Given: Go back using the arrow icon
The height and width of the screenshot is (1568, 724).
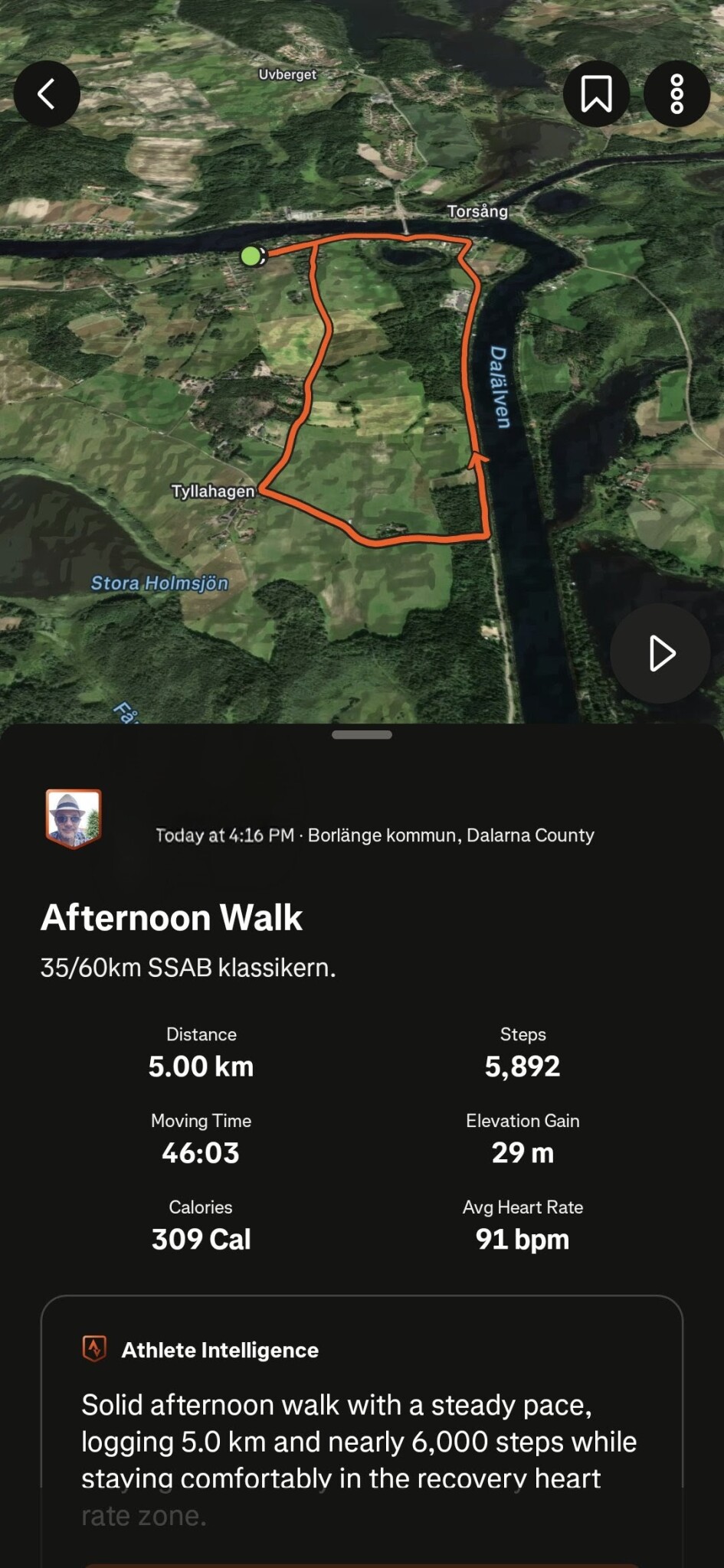Looking at the screenshot, I should 47,94.
